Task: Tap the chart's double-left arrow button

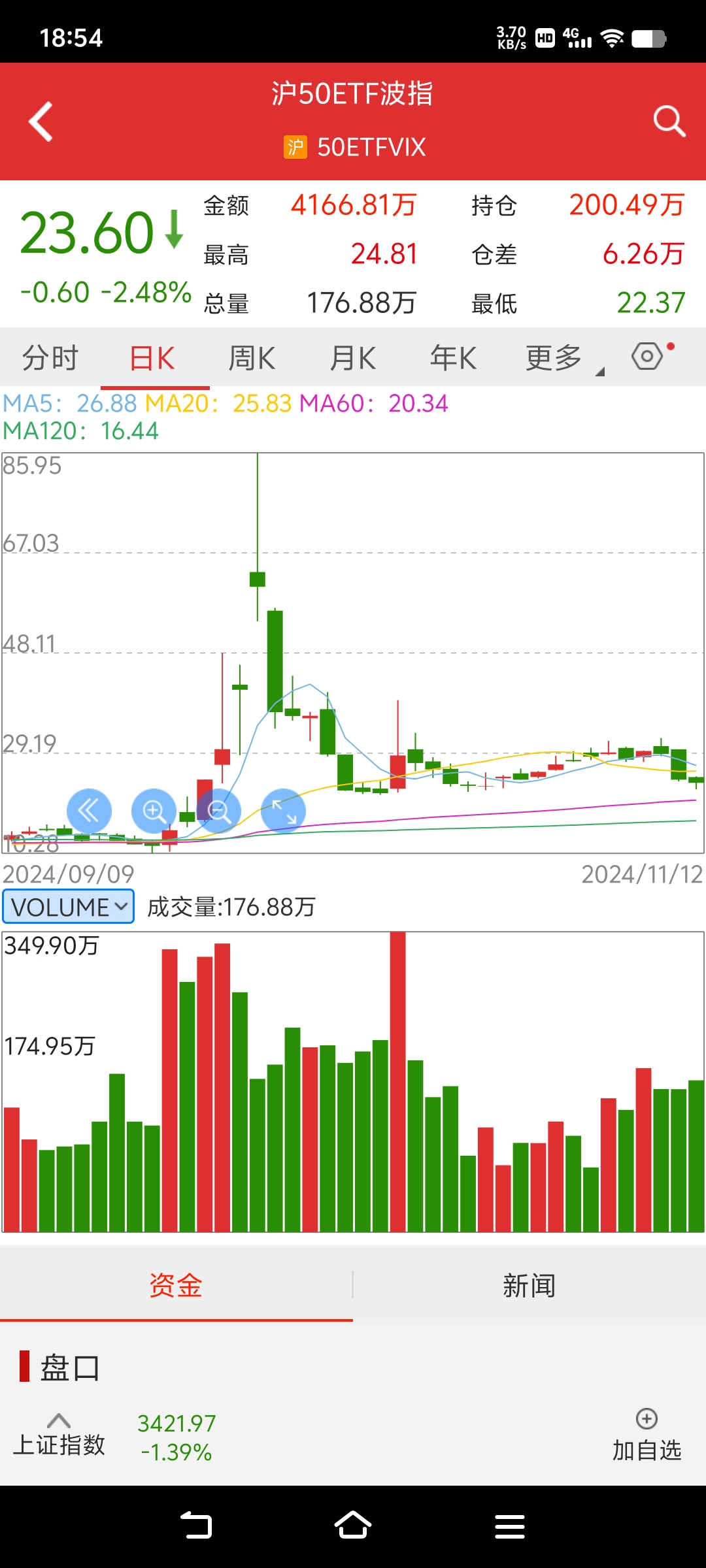Action: pyautogui.click(x=89, y=811)
